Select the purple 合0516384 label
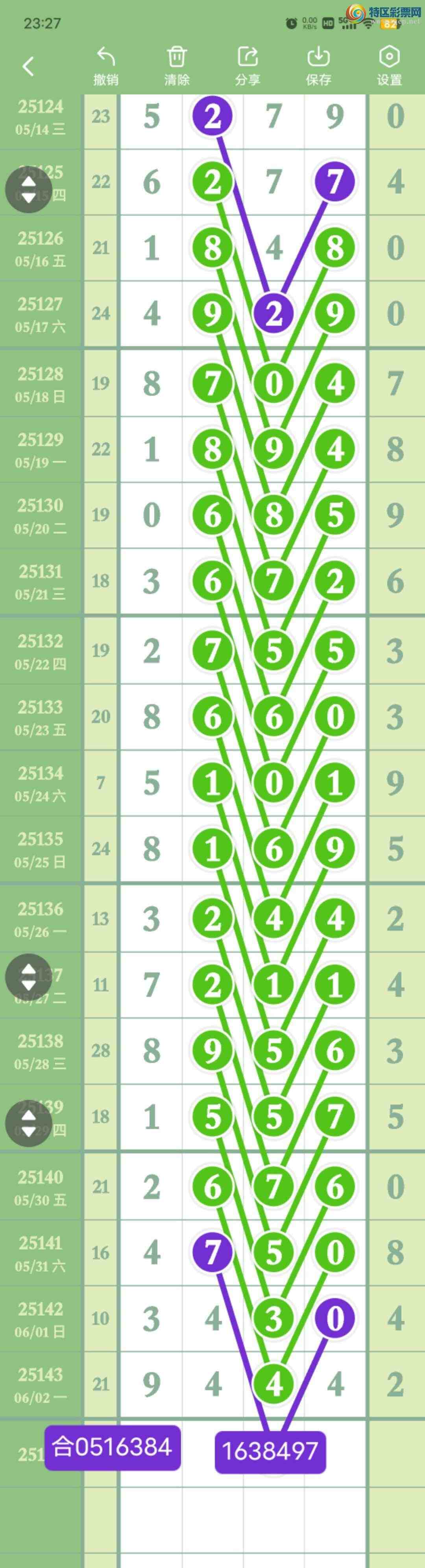Viewport: 425px width, 1568px height. 113,1448
